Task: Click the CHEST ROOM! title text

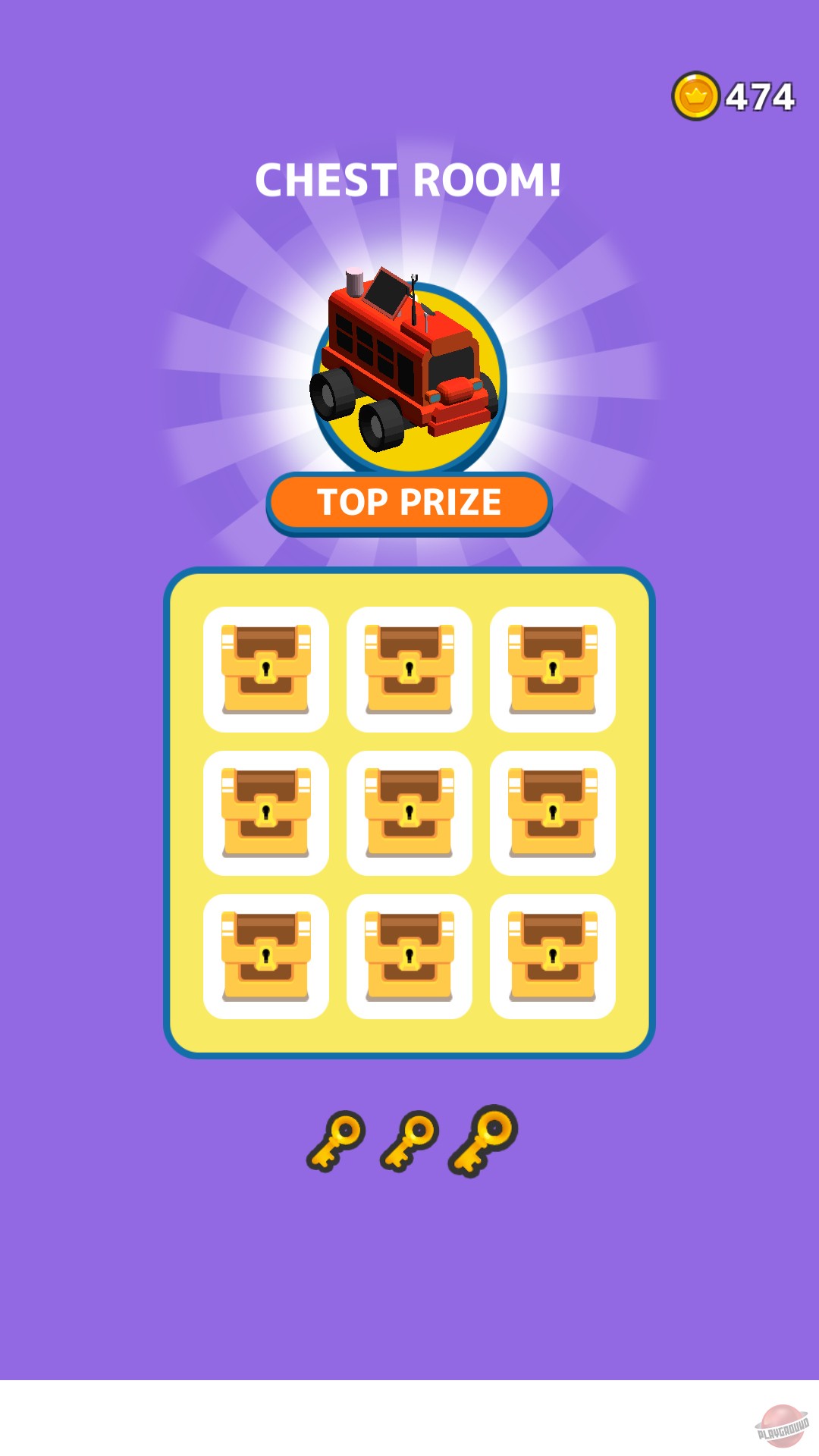Action: point(409,178)
